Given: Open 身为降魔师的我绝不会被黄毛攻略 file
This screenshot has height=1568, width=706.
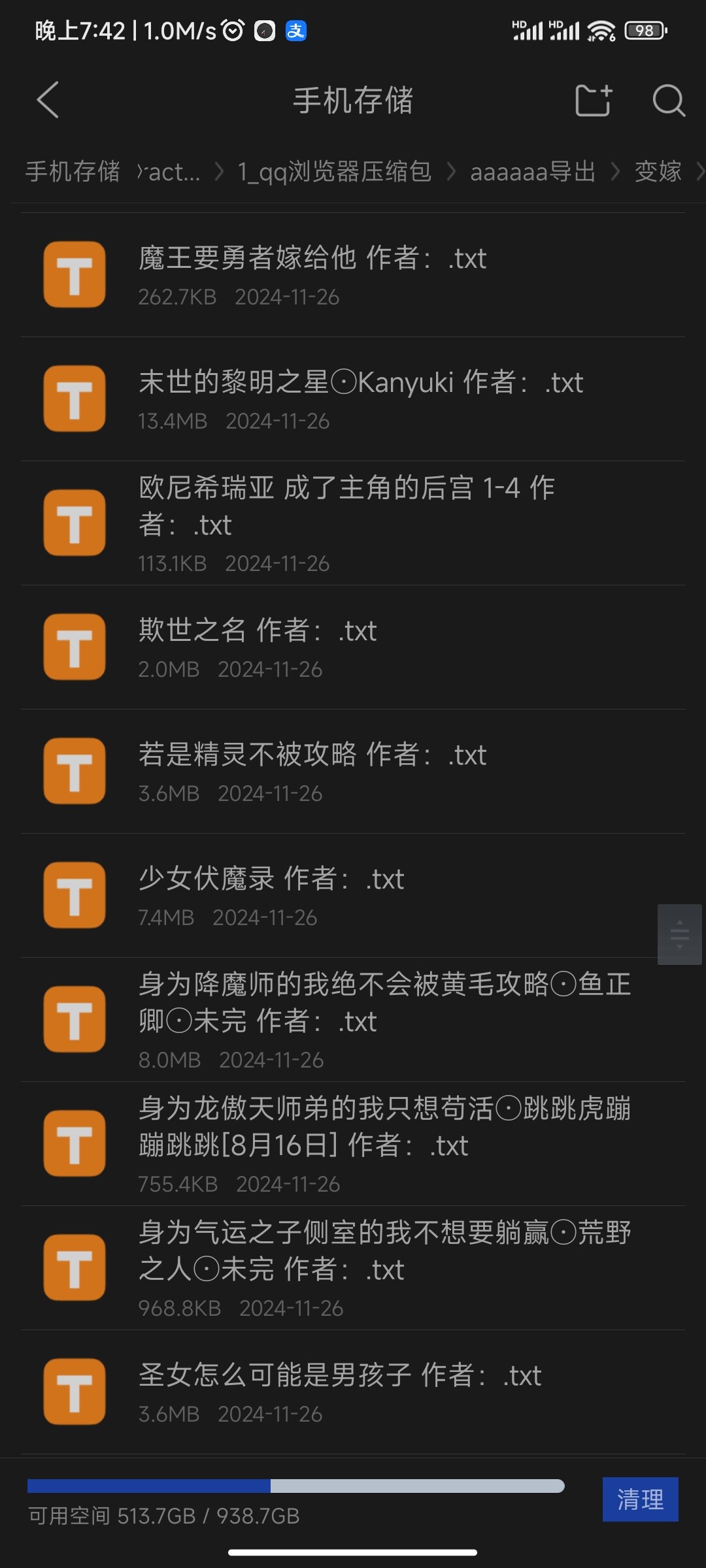Looking at the screenshot, I should coord(353,1020).
